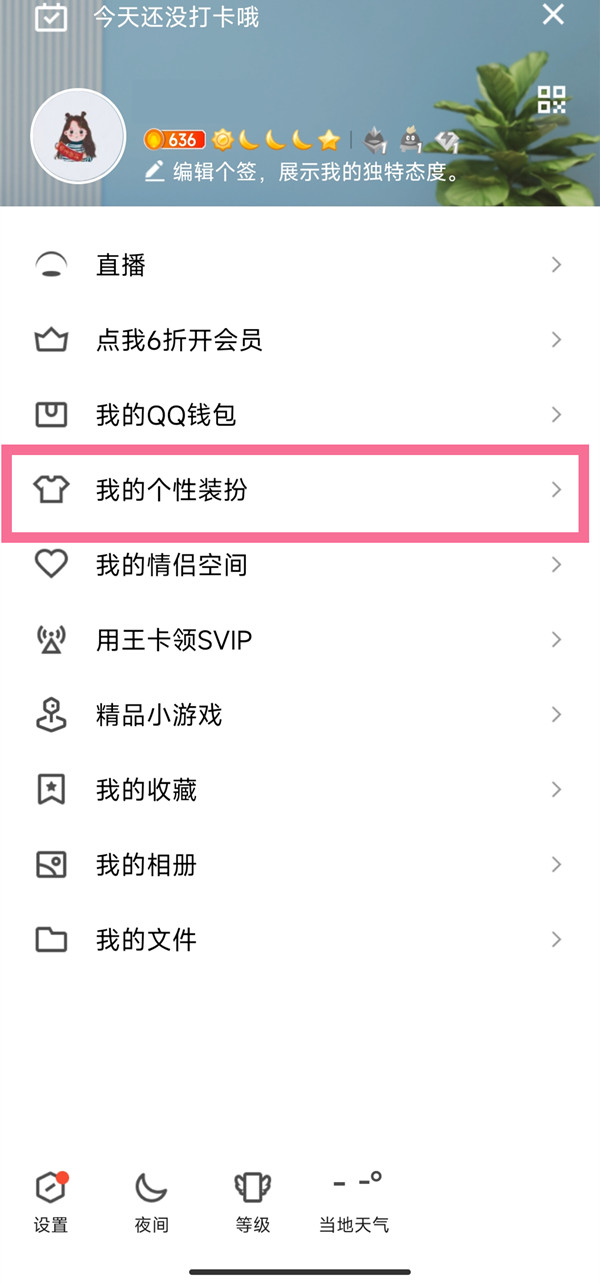Viewport: 600px width, 1284px height.
Task: Check 当地天气 local weather
Action: tap(355, 1202)
